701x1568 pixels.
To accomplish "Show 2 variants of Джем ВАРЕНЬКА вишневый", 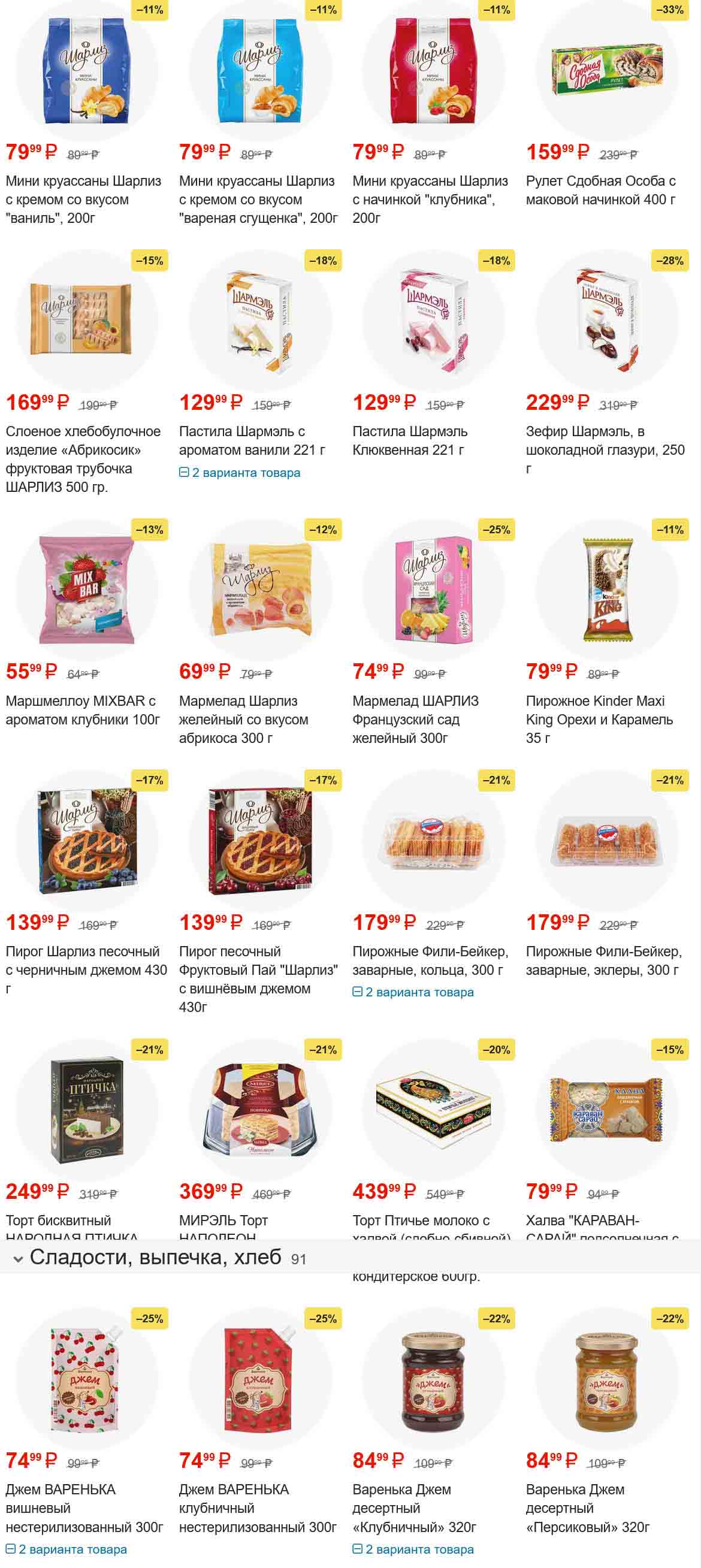I will 67,1550.
